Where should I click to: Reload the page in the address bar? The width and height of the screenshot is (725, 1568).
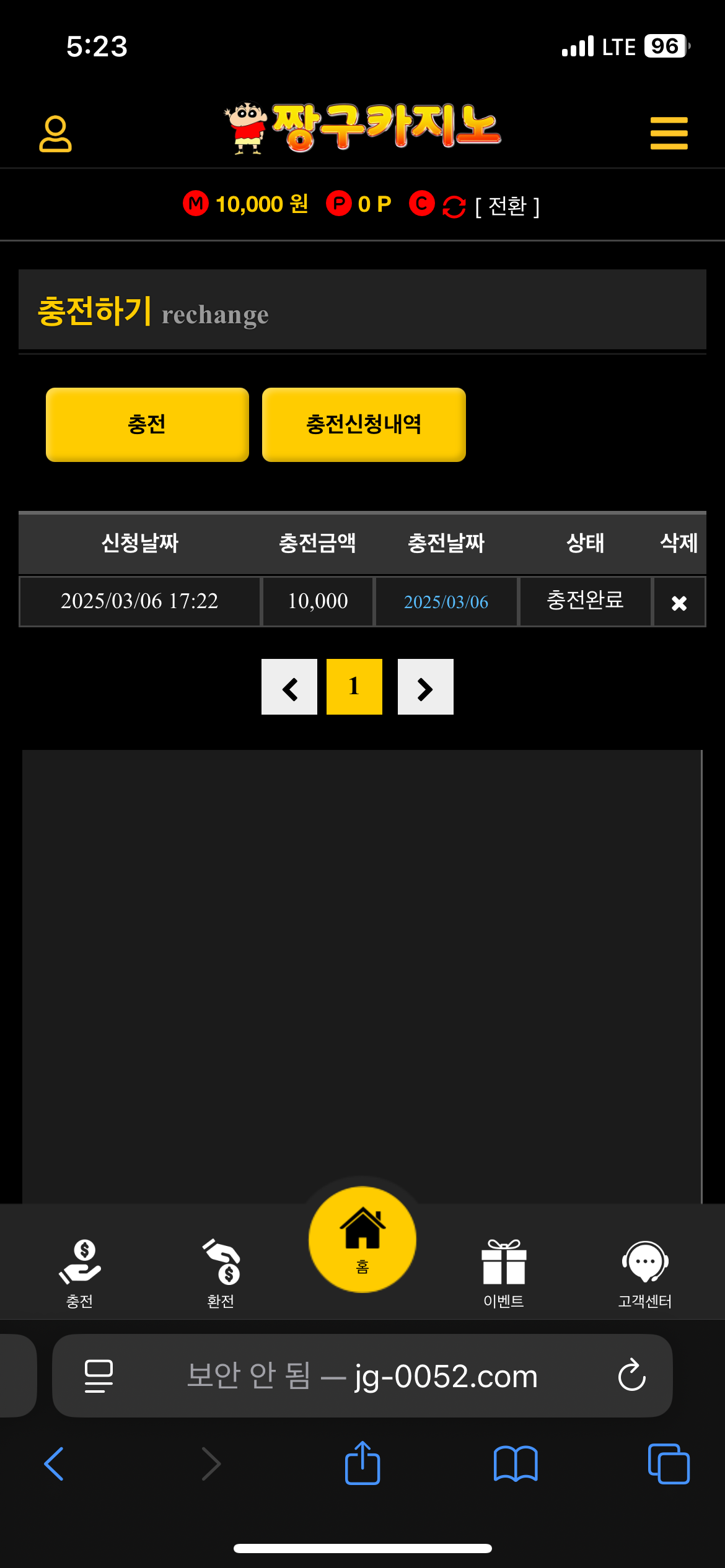[631, 1375]
